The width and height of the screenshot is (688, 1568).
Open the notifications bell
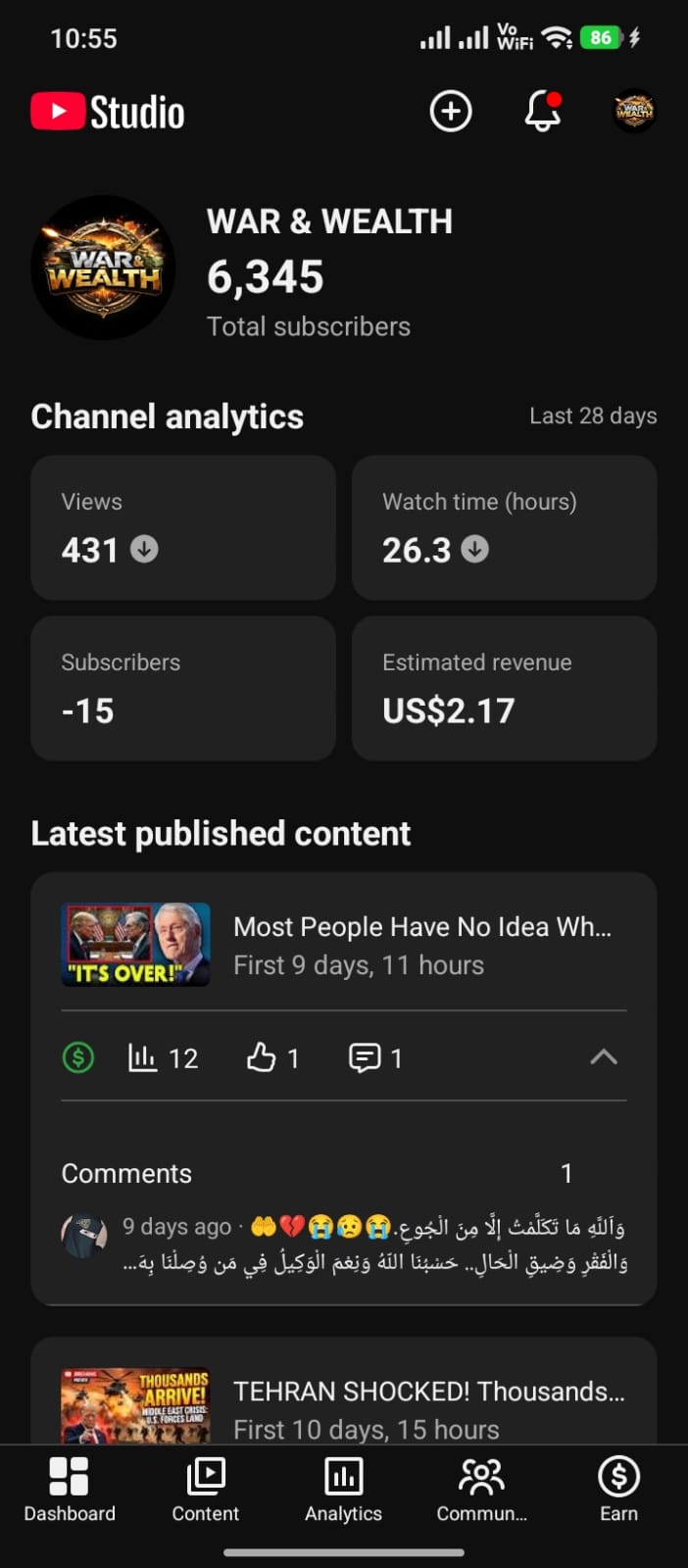(x=542, y=112)
